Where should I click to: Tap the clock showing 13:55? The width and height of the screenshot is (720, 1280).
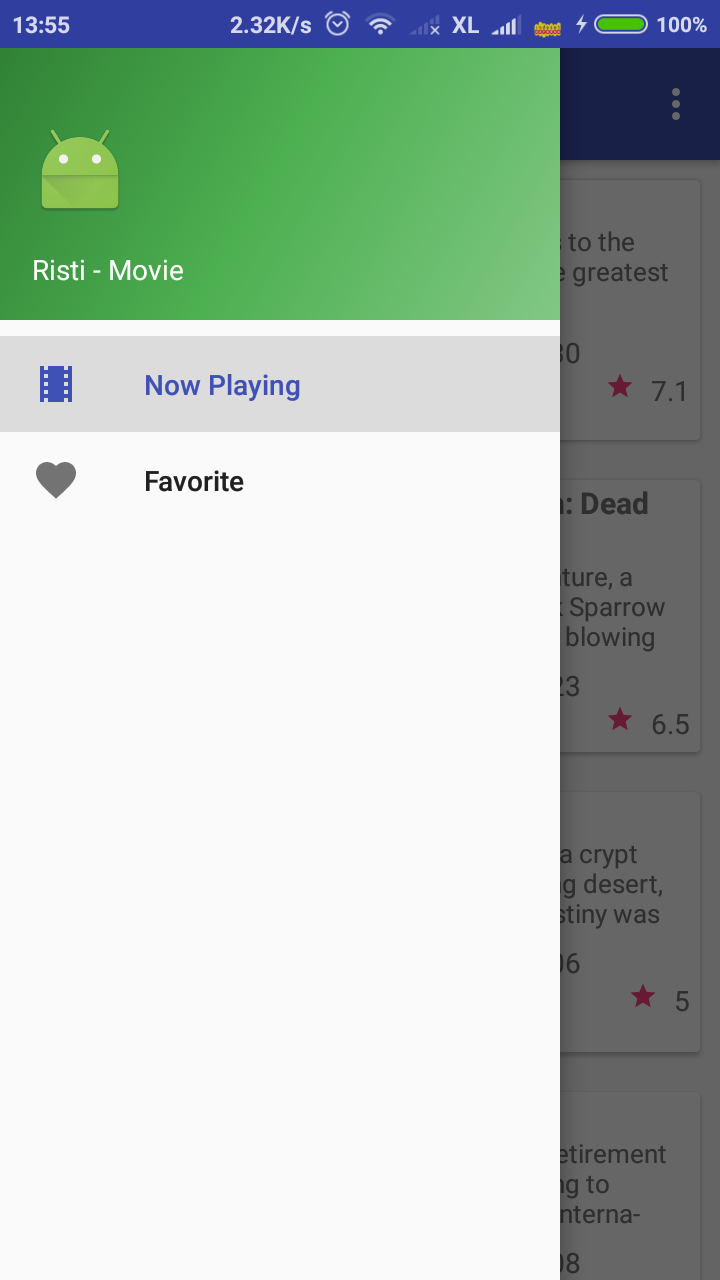[x=42, y=24]
